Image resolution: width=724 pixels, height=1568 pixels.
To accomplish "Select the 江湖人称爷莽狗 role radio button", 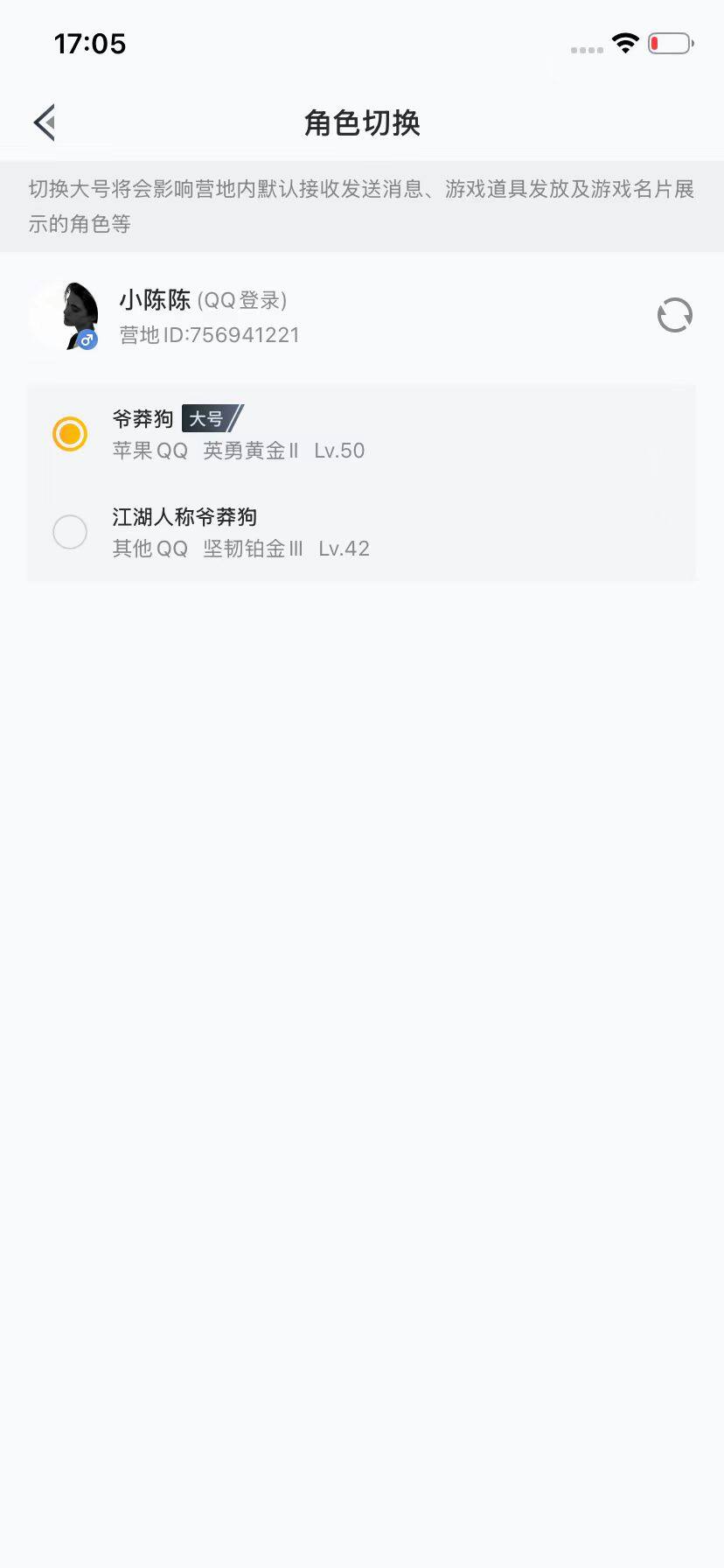I will (x=70, y=532).
